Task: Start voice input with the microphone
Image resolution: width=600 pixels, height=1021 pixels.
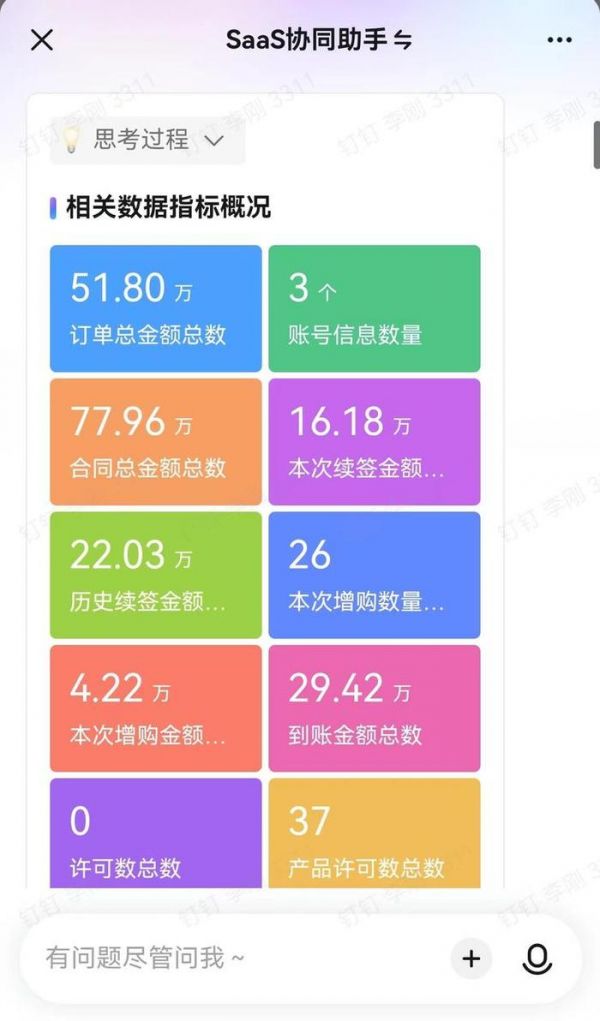Action: pyautogui.click(x=537, y=959)
